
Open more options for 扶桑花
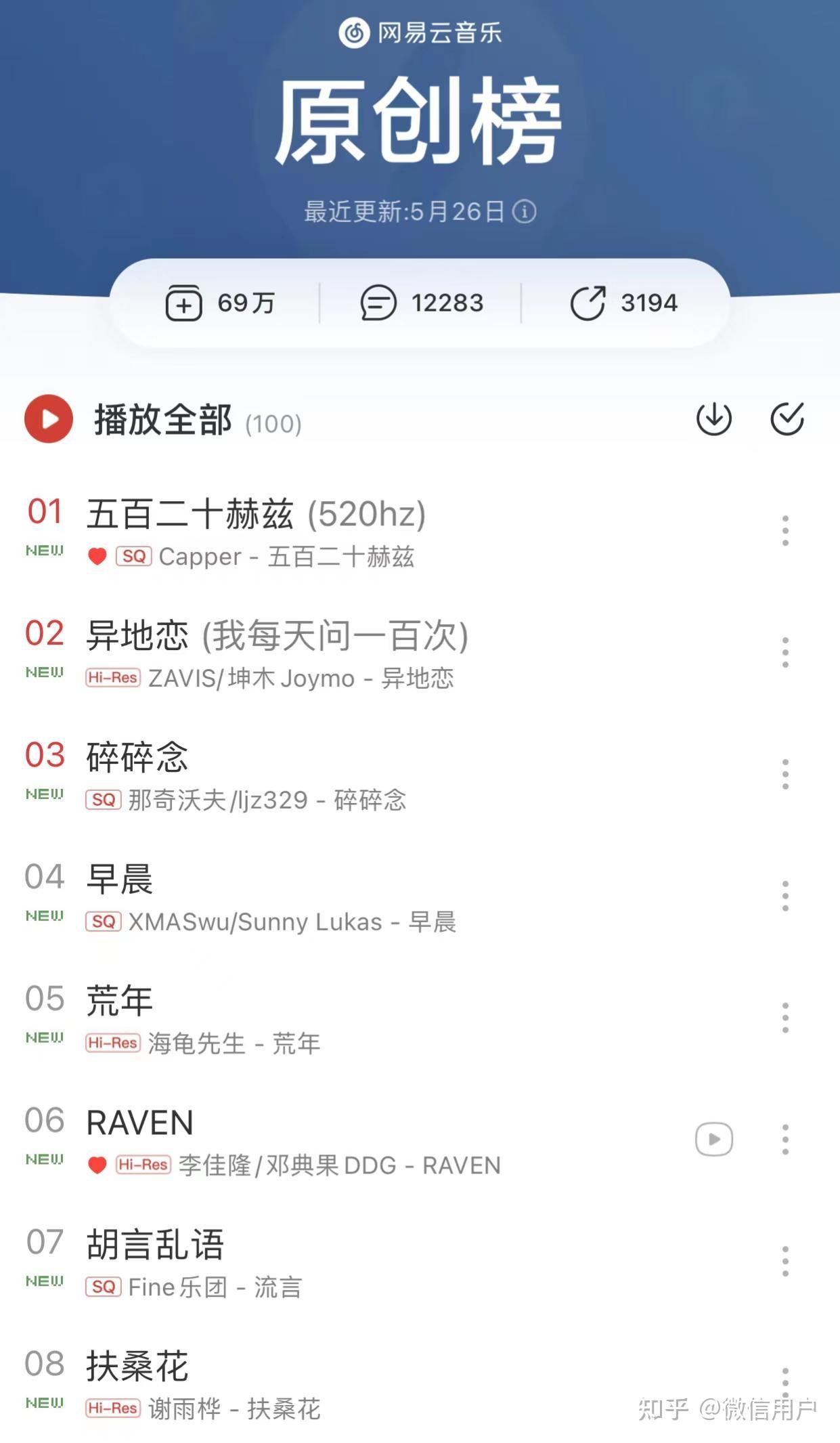point(785,1381)
